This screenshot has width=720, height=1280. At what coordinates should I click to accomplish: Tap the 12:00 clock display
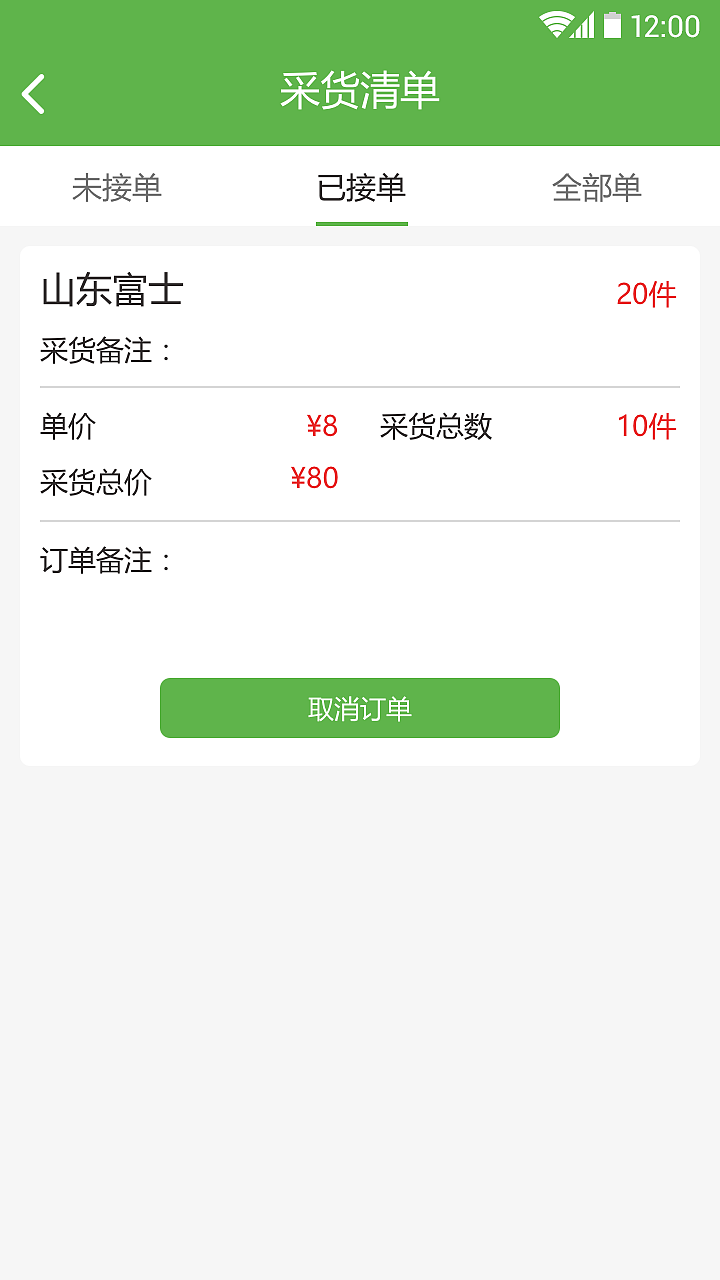pos(668,25)
